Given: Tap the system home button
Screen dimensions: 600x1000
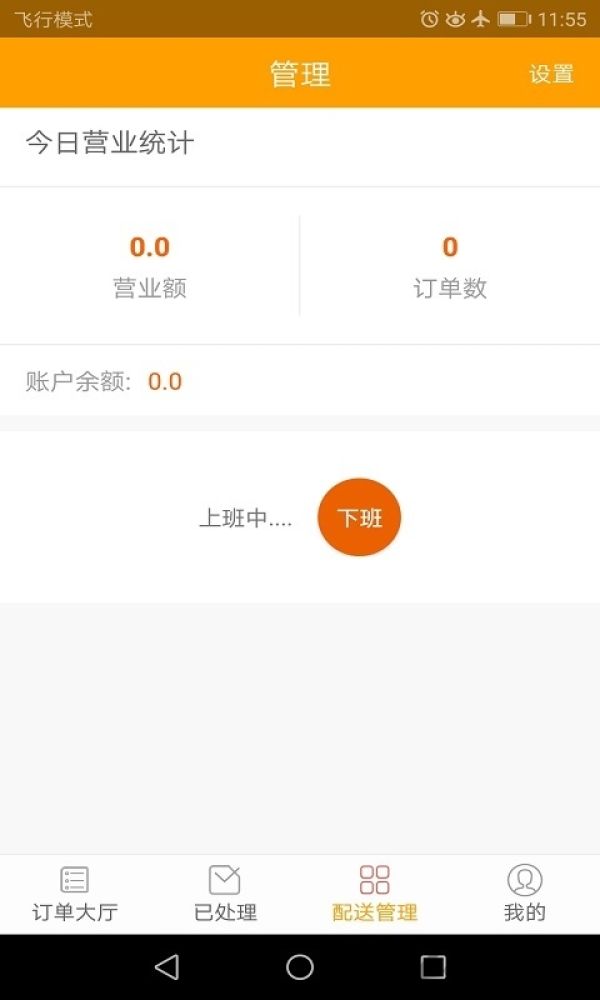Looking at the screenshot, I should (300, 967).
